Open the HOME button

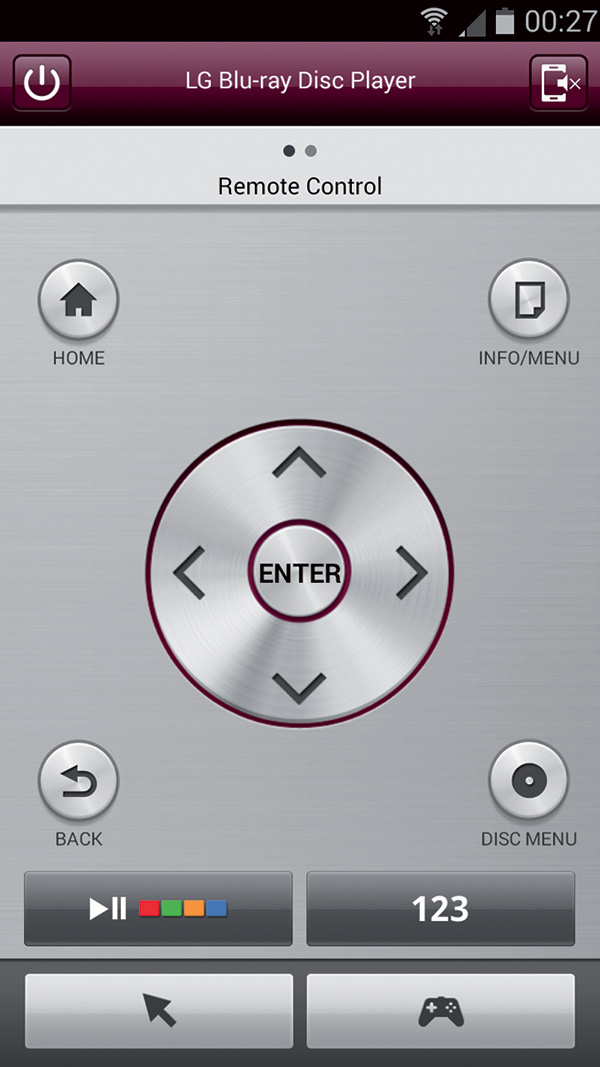78,301
